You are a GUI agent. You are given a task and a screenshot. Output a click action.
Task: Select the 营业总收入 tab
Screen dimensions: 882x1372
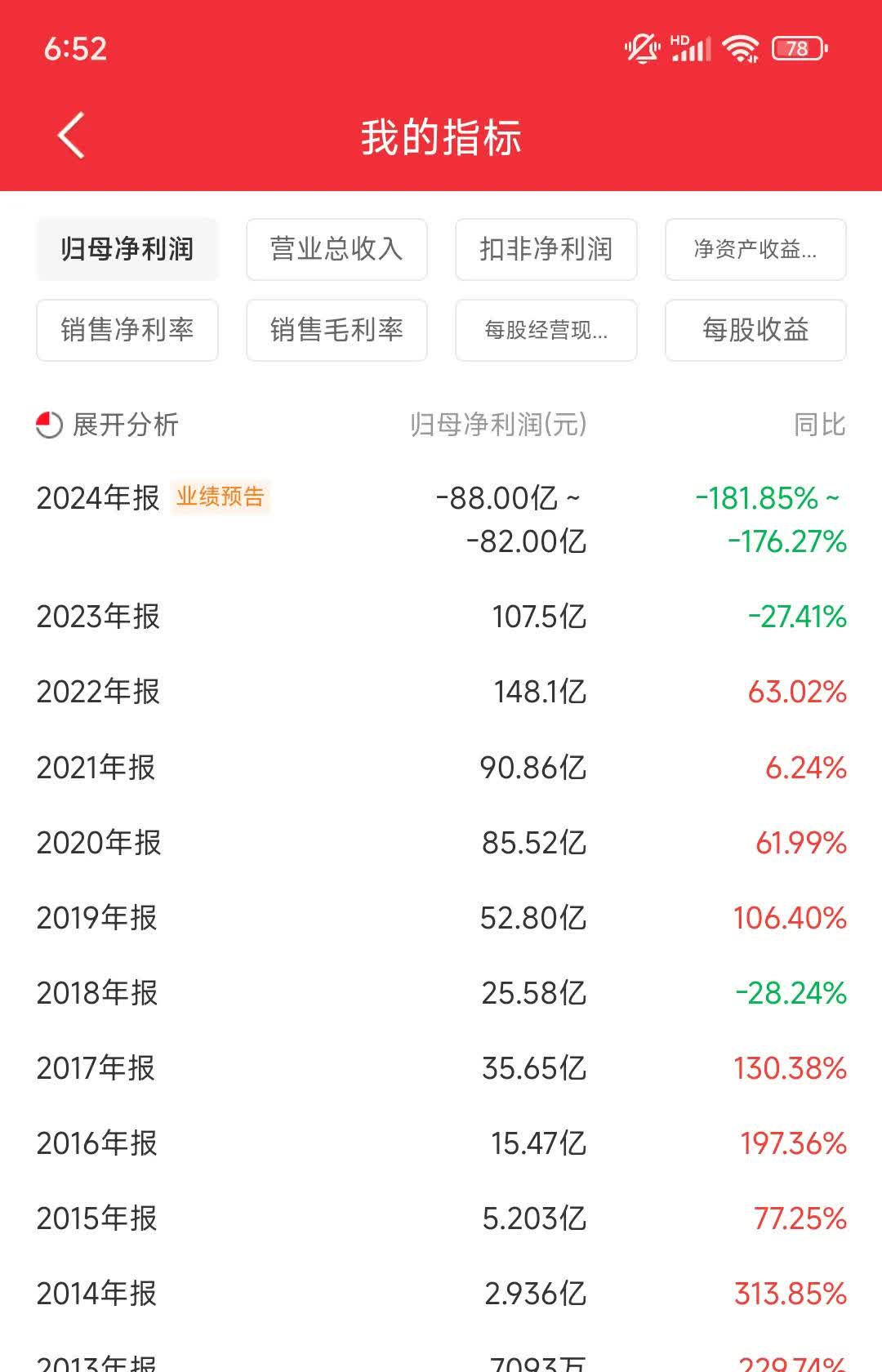[x=336, y=250]
